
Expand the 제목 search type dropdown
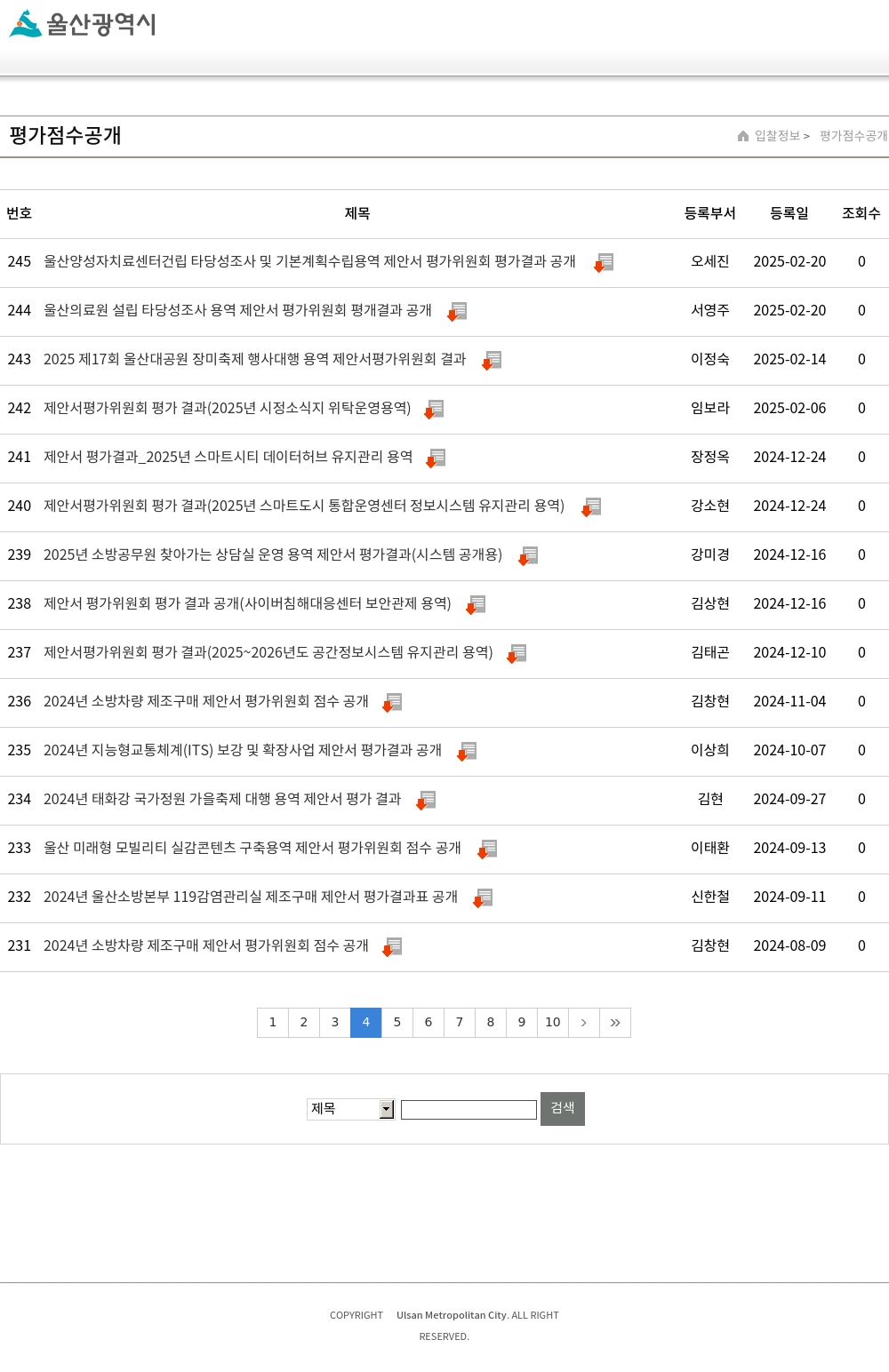coord(351,1109)
